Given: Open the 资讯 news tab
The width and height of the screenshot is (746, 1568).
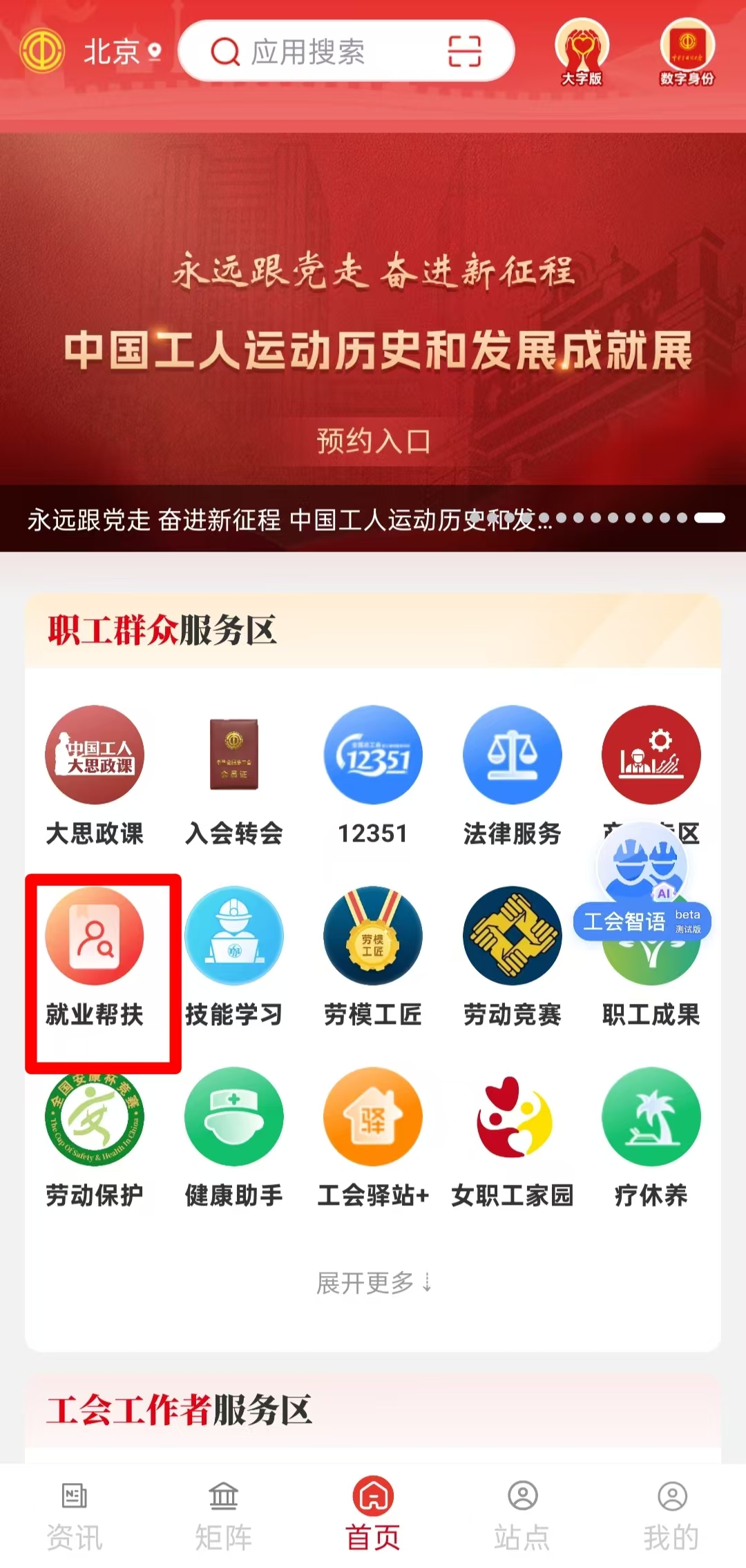Looking at the screenshot, I should coord(74,1512).
